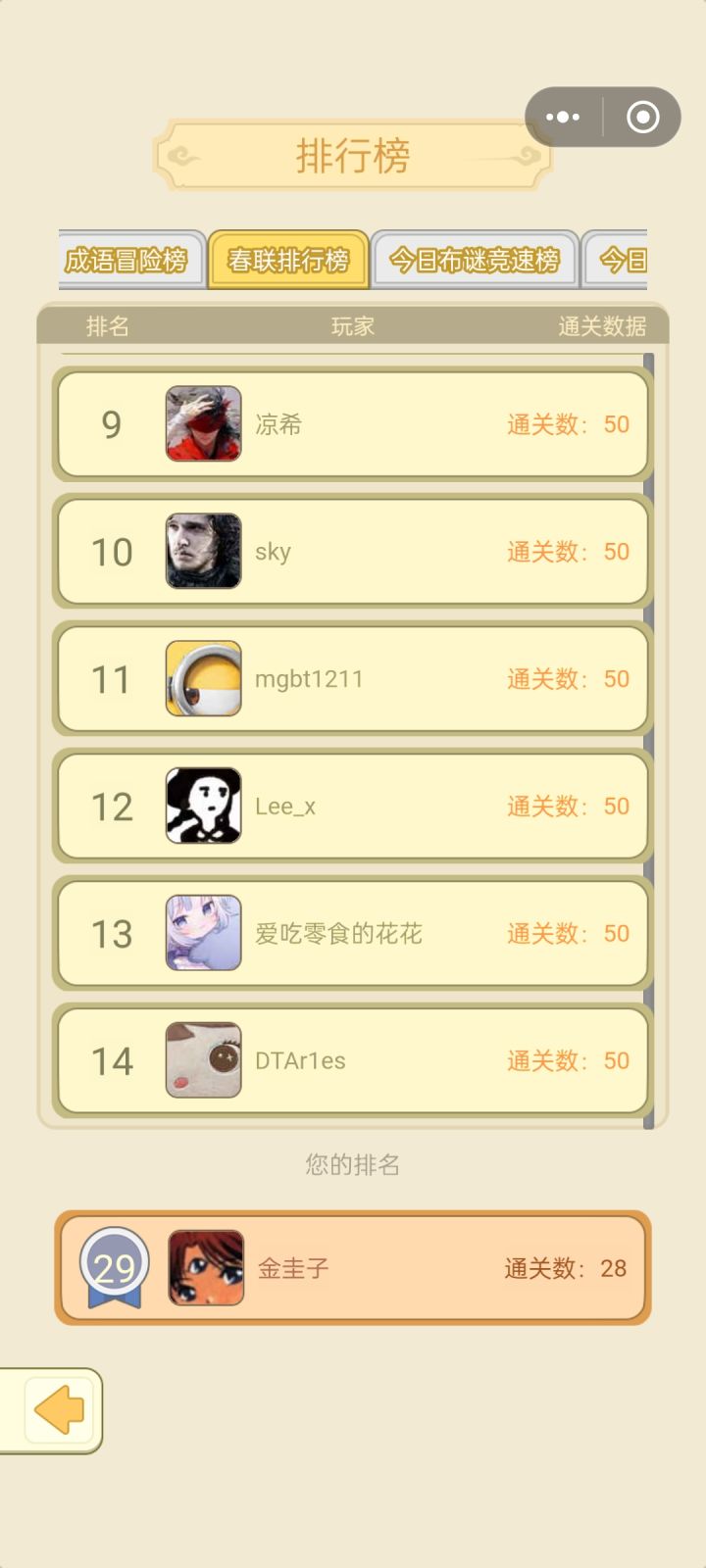Viewport: 706px width, 1568px height.
Task: Tap the 排行榜 title banner
Action: (x=352, y=155)
